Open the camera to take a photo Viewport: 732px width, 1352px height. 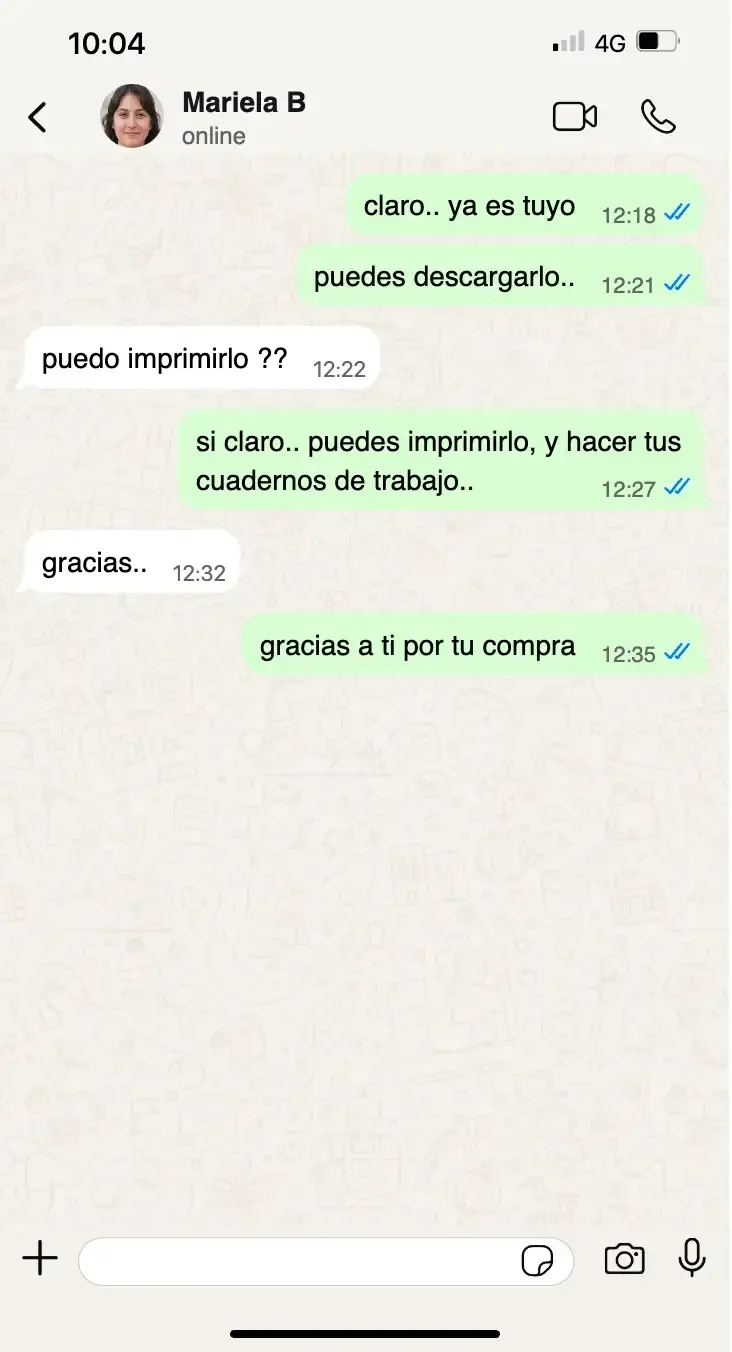(x=624, y=1259)
